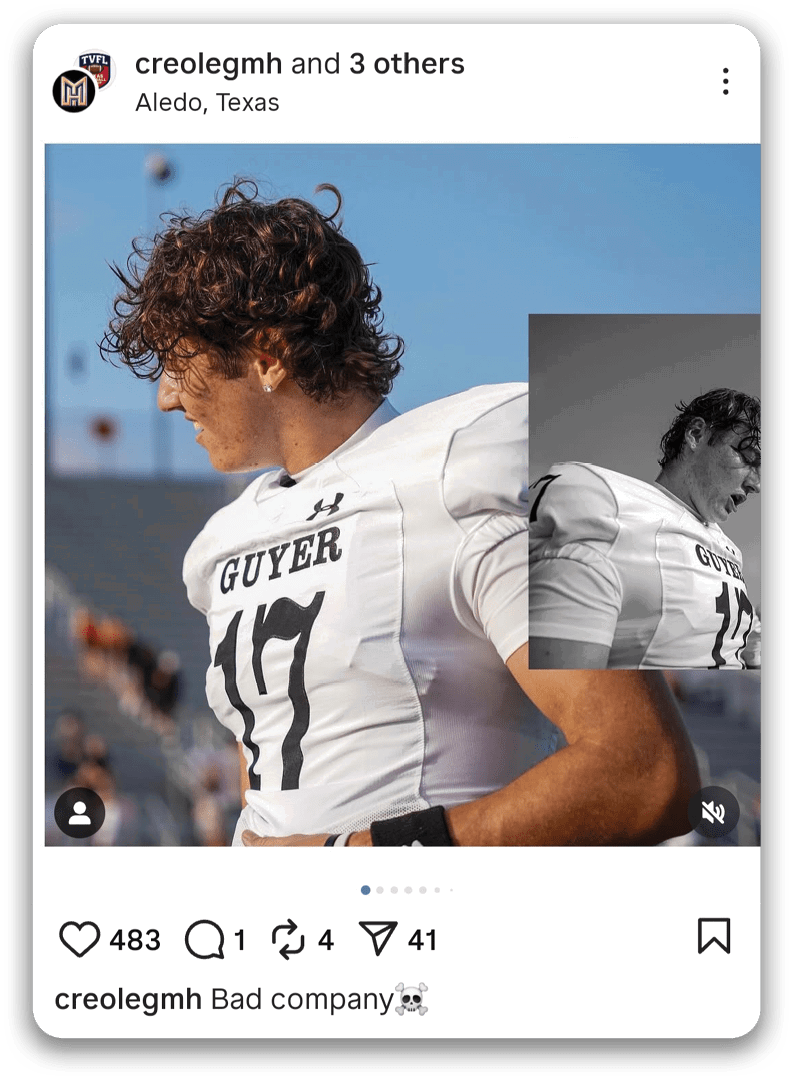This screenshot has width=793, height=1080.
Task: Share the post via send icon
Action: [x=378, y=939]
